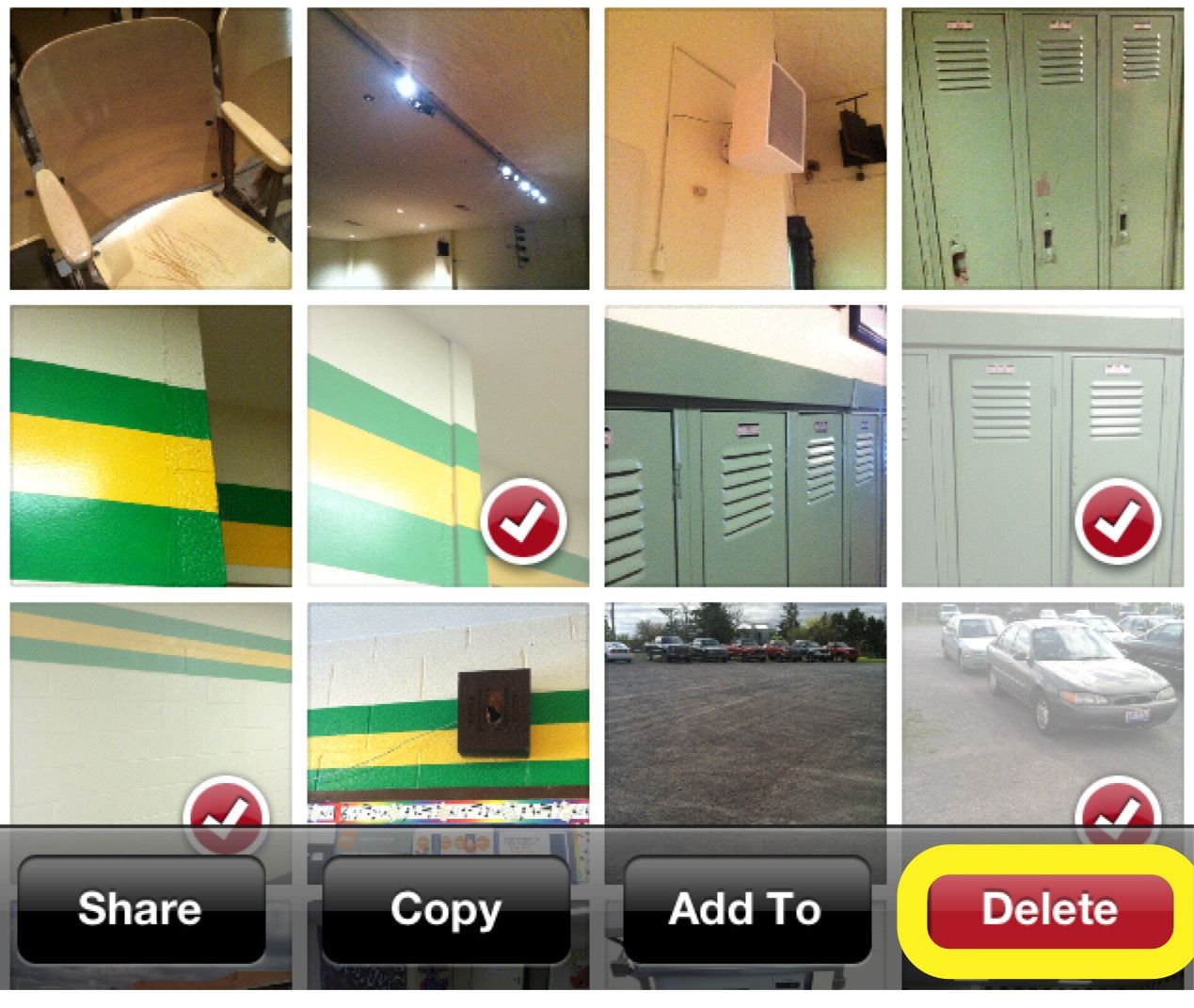The height and width of the screenshot is (1008, 1194).
Task: Deselect the checked green lockers photo
Action: click(x=1043, y=446)
